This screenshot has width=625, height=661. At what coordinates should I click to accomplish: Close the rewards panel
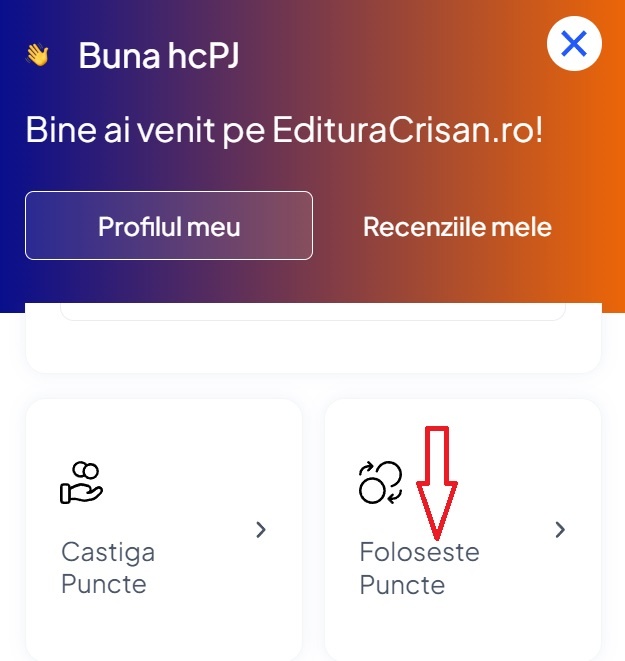(x=574, y=44)
